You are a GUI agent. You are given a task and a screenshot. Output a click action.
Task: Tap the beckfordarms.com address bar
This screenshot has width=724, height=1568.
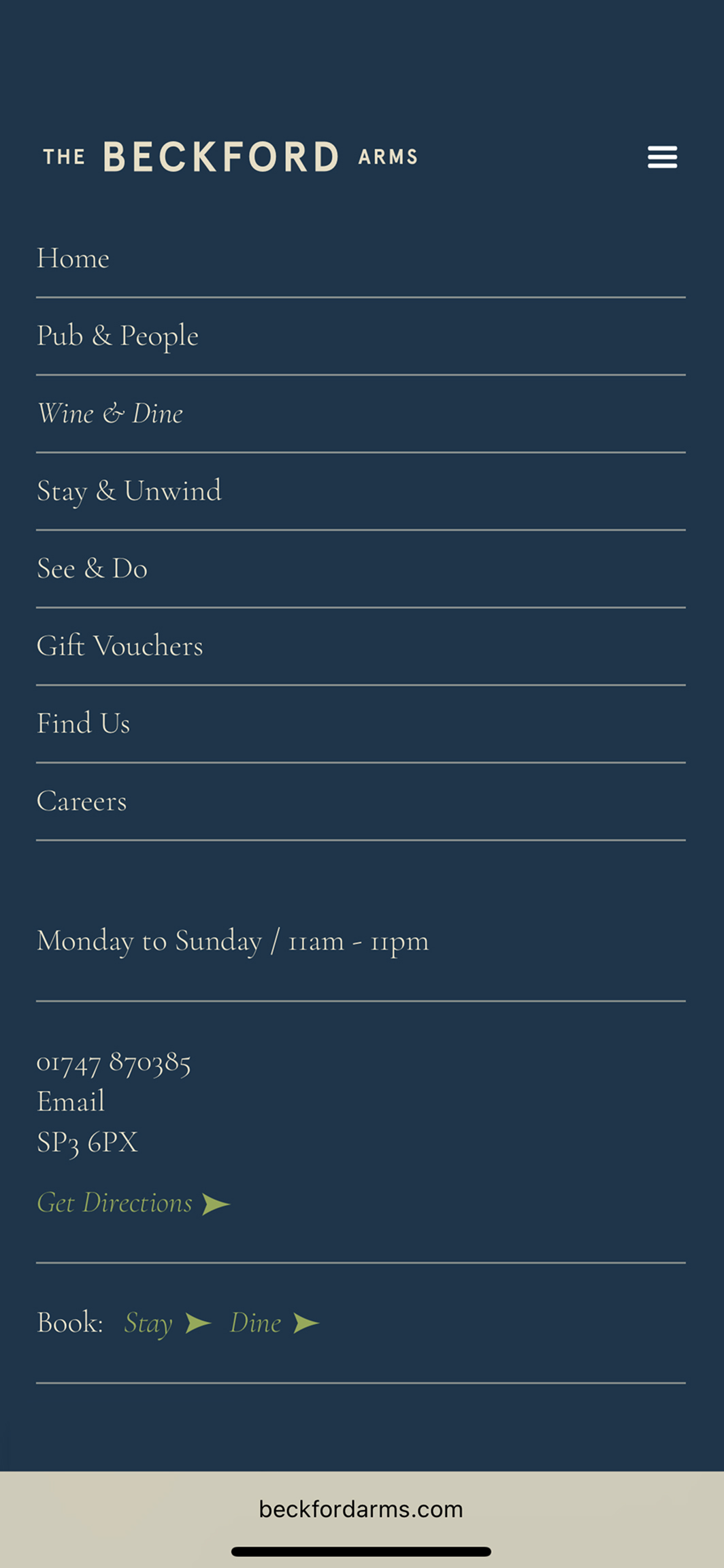(x=361, y=1509)
